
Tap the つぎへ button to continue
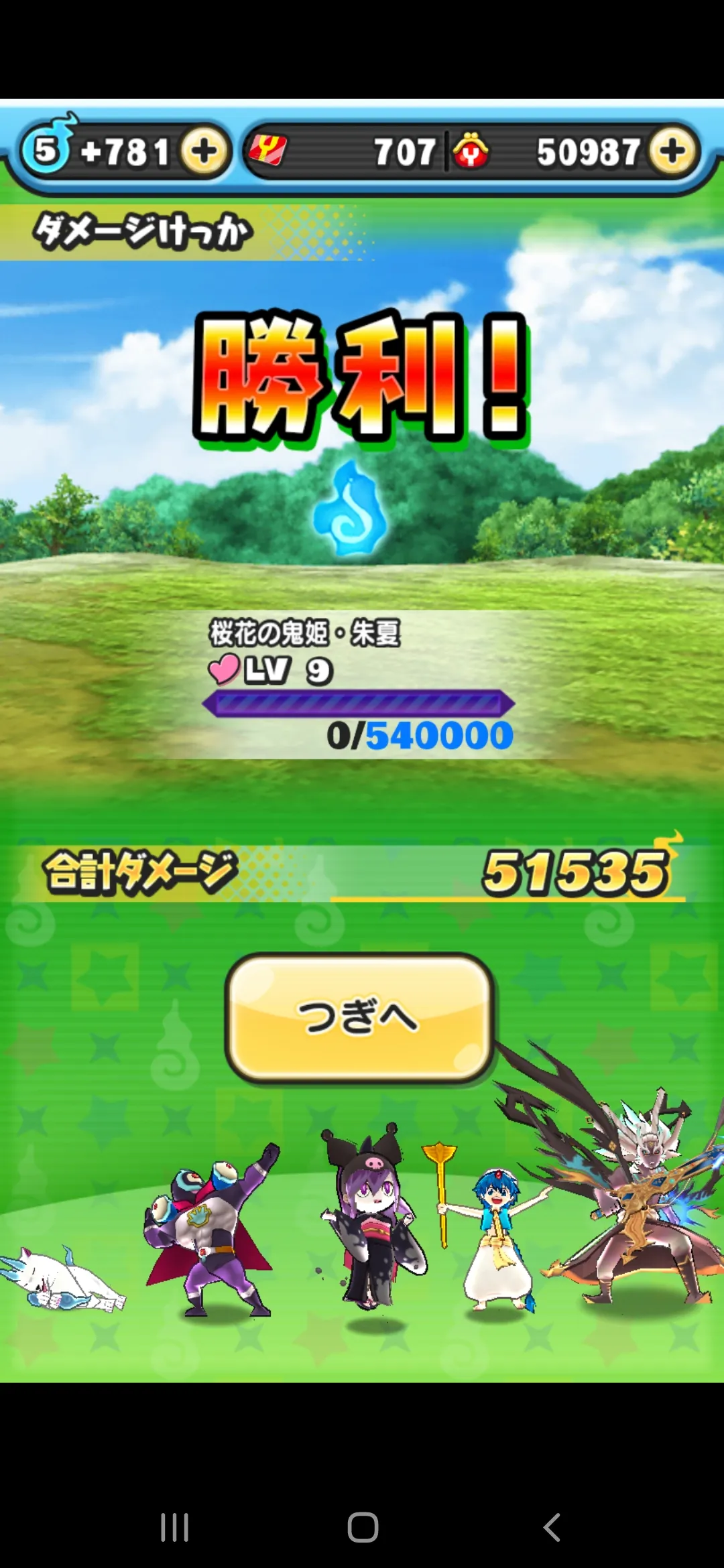click(360, 1017)
